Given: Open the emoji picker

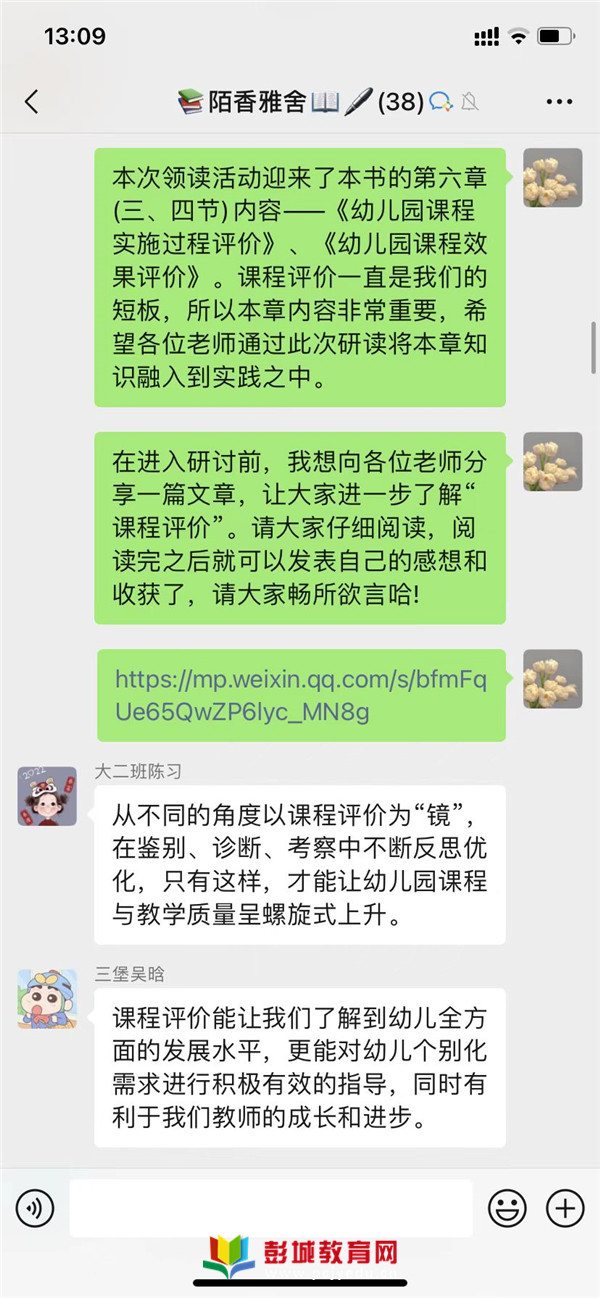Looking at the screenshot, I should tap(507, 1208).
